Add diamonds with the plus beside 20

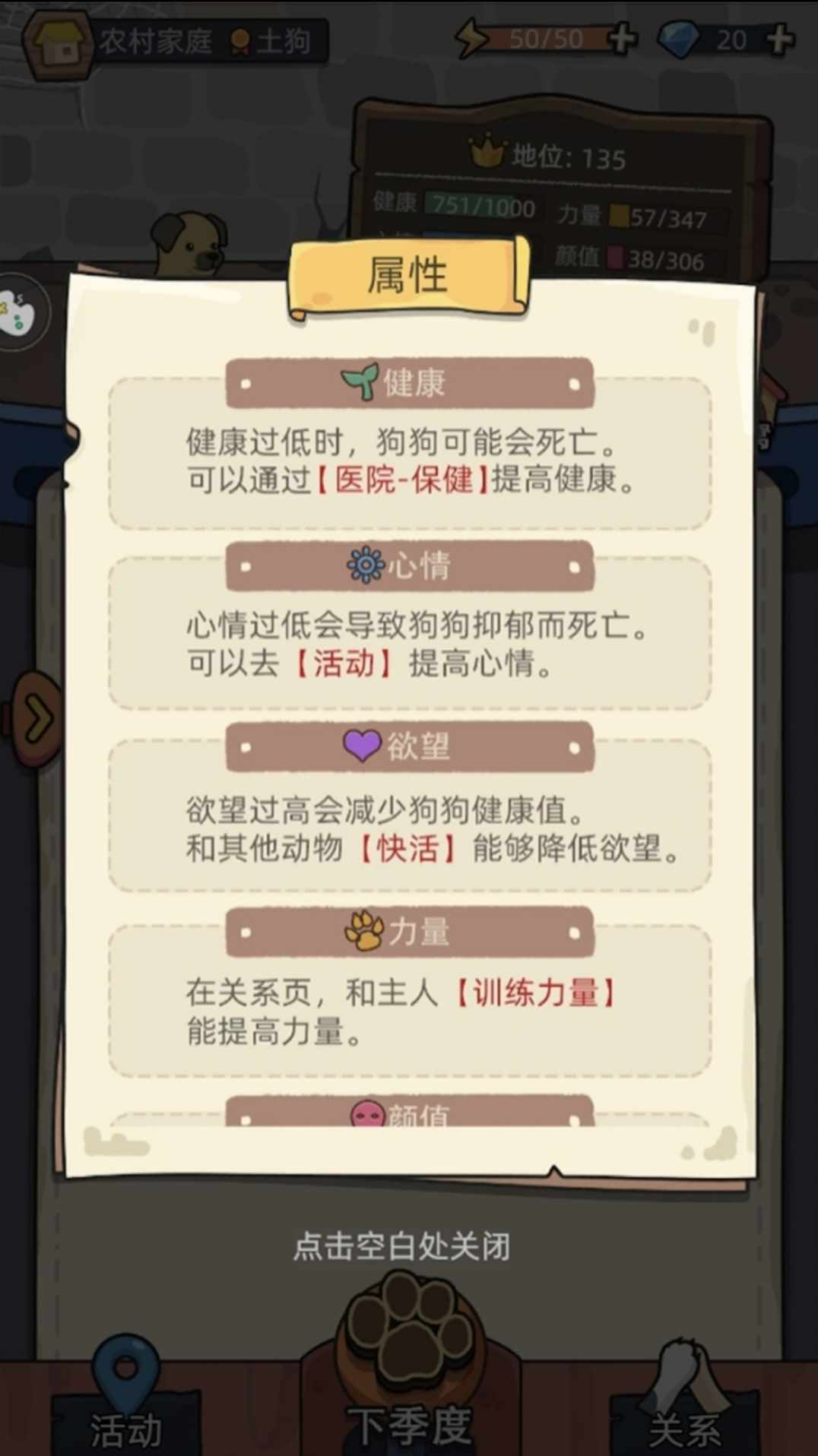point(780,40)
